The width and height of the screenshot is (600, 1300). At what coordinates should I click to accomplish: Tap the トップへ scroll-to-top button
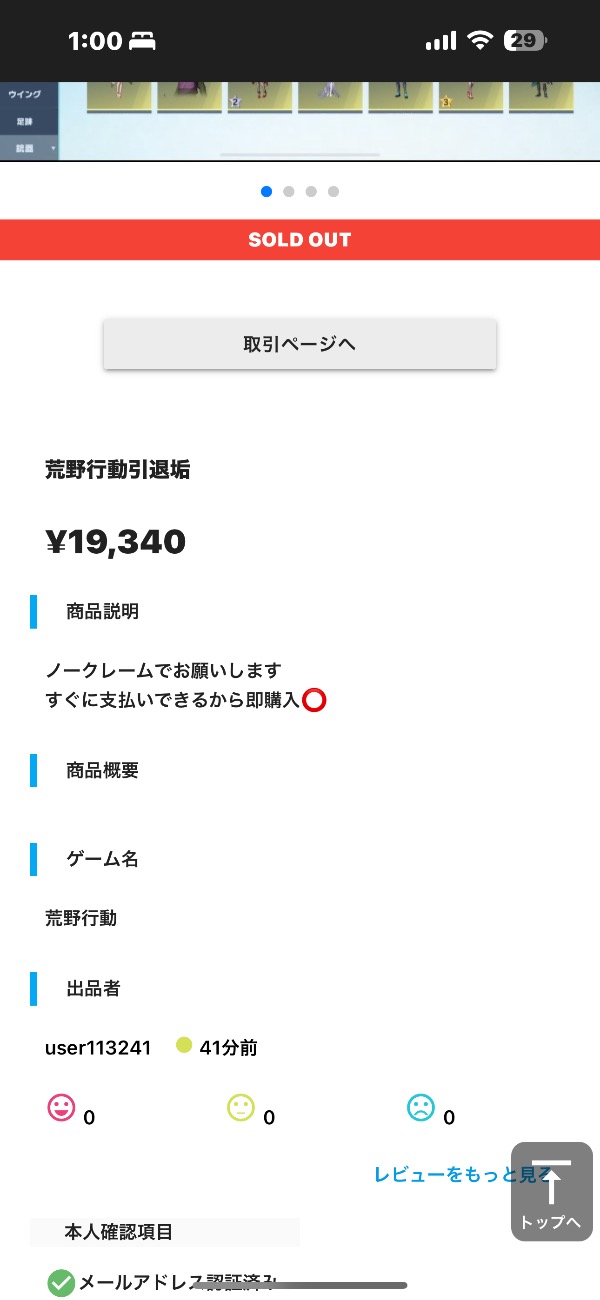point(551,1192)
